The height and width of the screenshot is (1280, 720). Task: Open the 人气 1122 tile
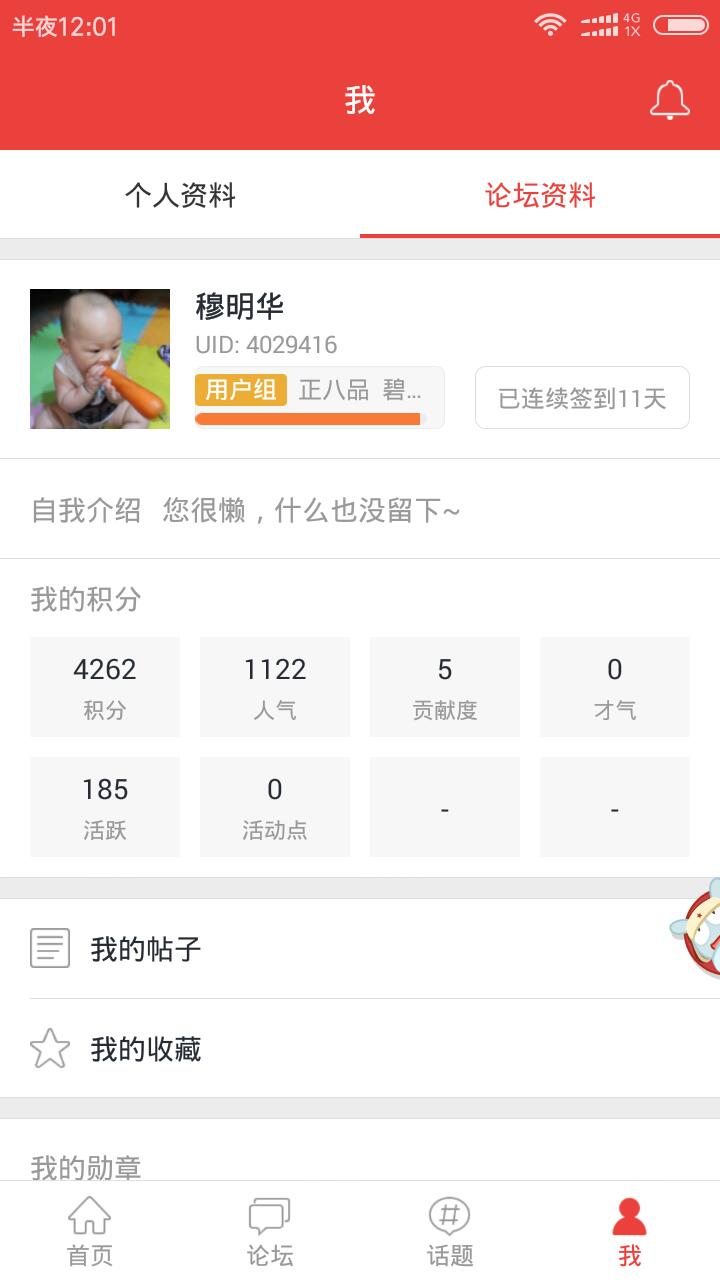[x=275, y=687]
